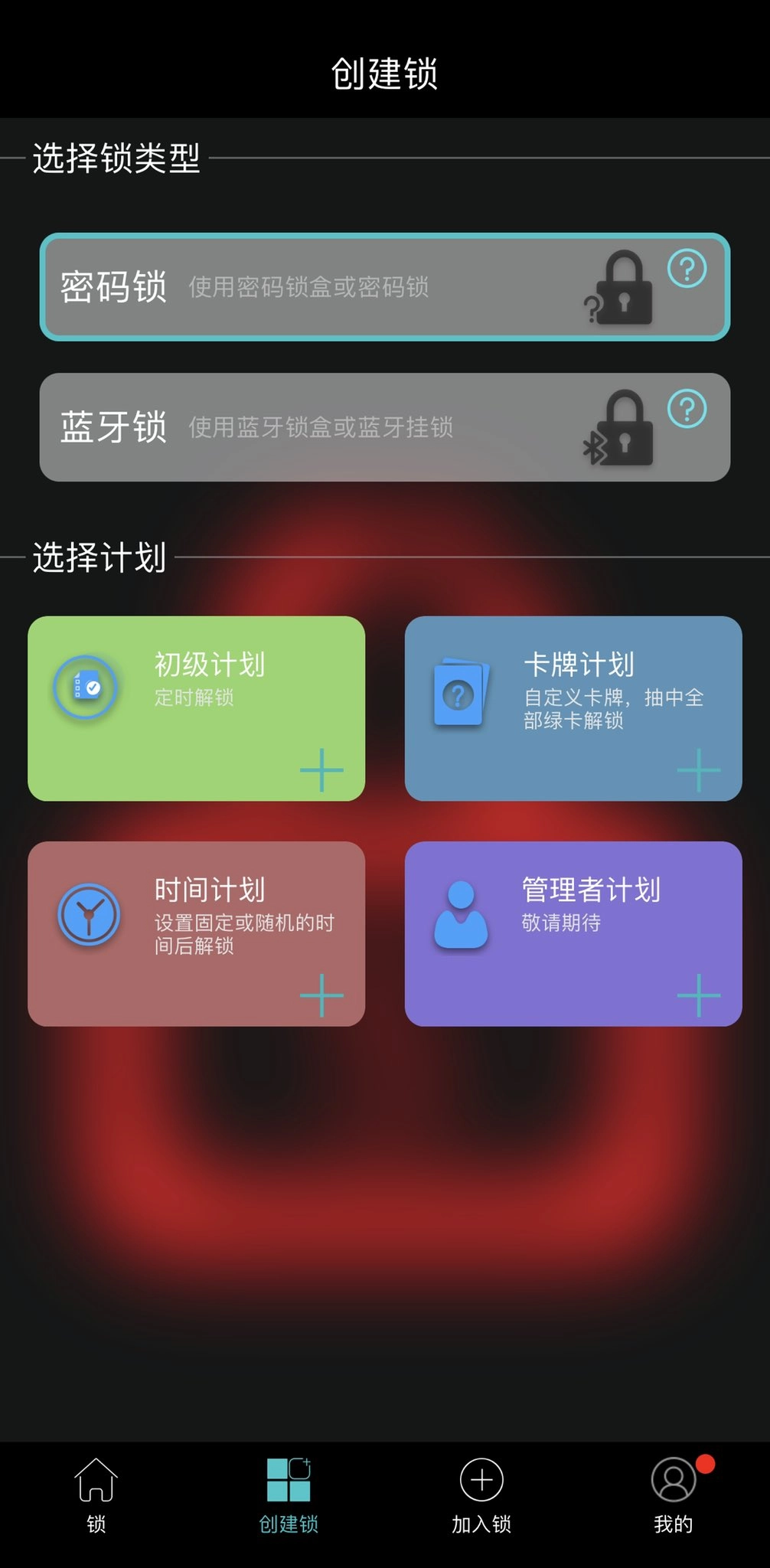This screenshot has width=770, height=1568.
Task: Choose the 初级计划 plan card
Action: pyautogui.click(x=196, y=708)
